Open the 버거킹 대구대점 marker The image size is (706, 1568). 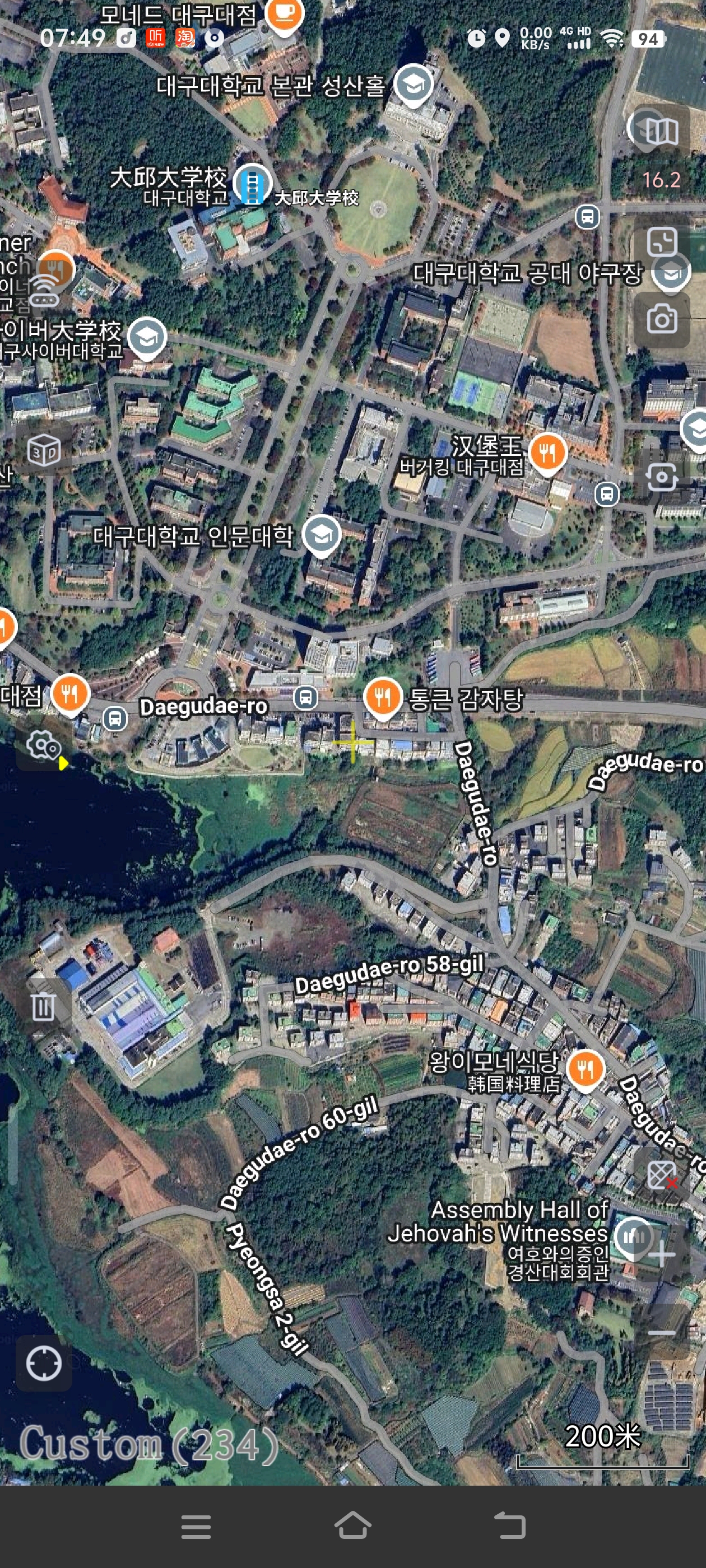point(547,452)
